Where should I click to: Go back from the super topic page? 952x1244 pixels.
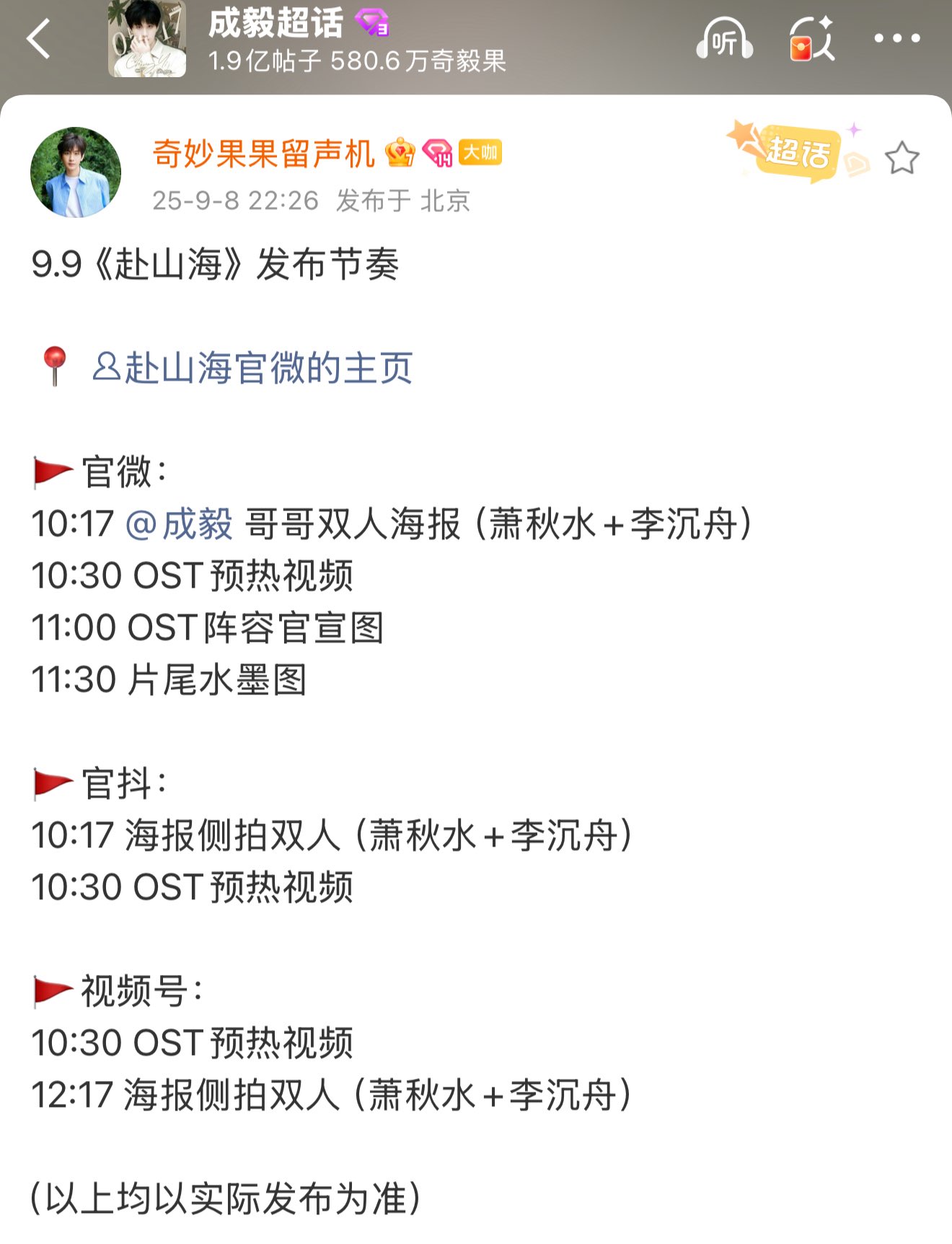[39, 39]
